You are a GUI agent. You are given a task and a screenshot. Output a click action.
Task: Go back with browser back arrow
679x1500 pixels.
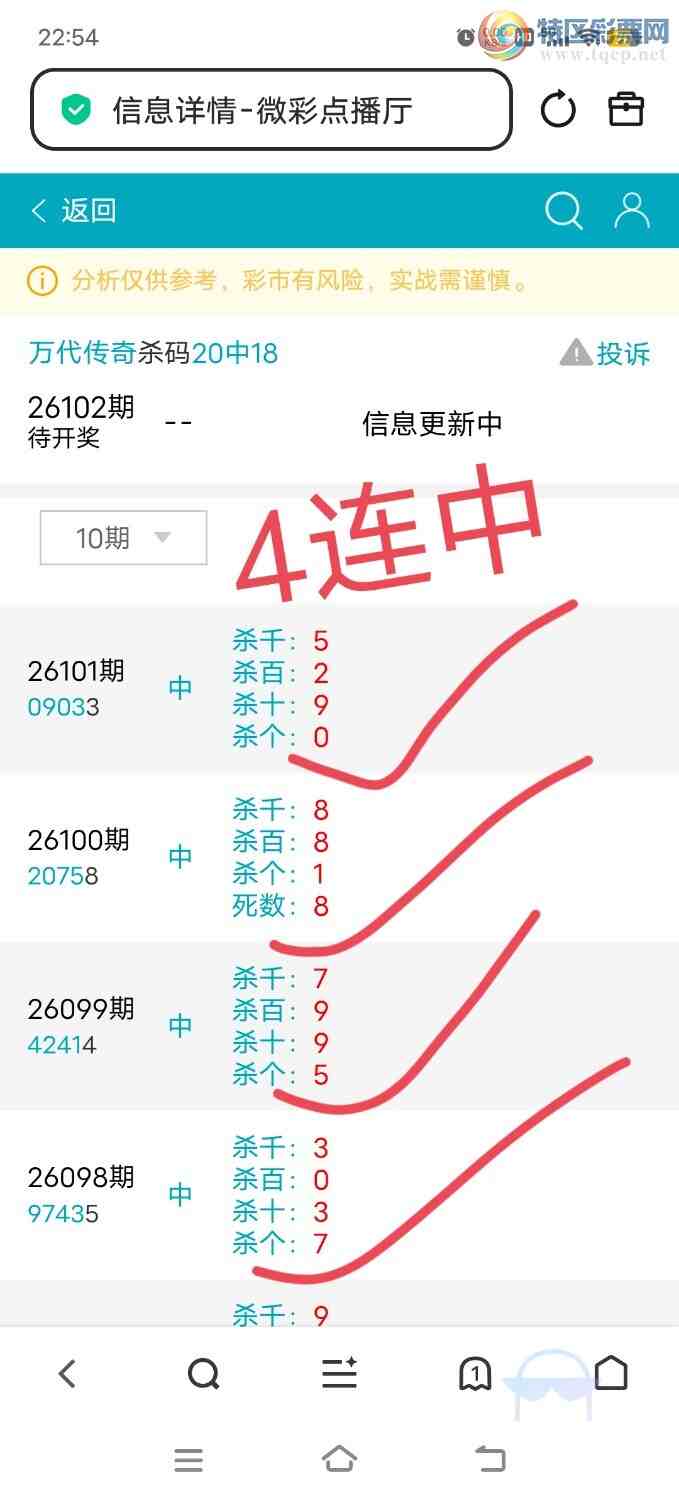67,1374
